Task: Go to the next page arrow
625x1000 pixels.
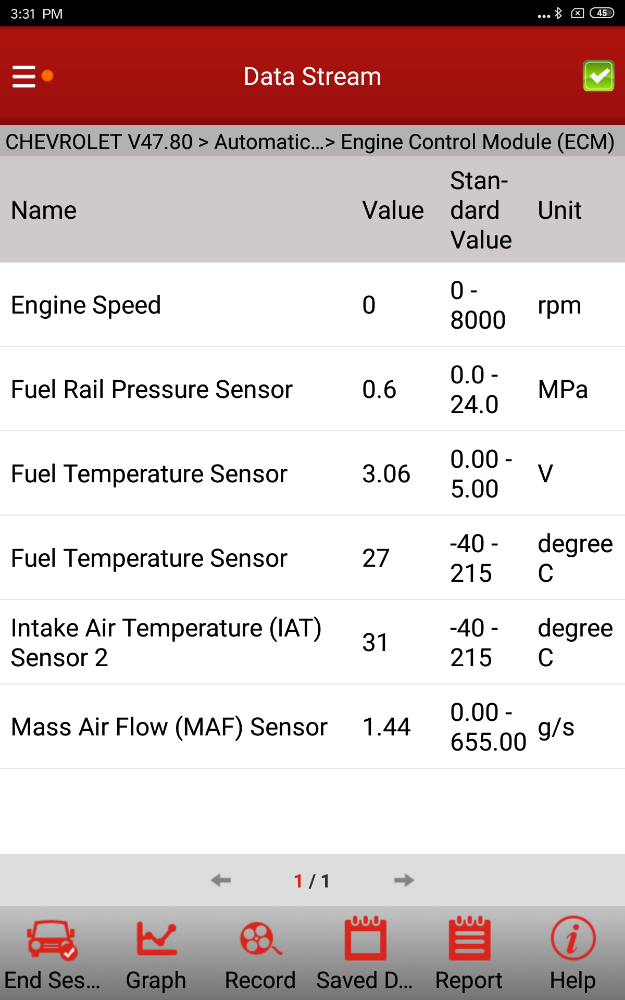Action: (x=404, y=881)
